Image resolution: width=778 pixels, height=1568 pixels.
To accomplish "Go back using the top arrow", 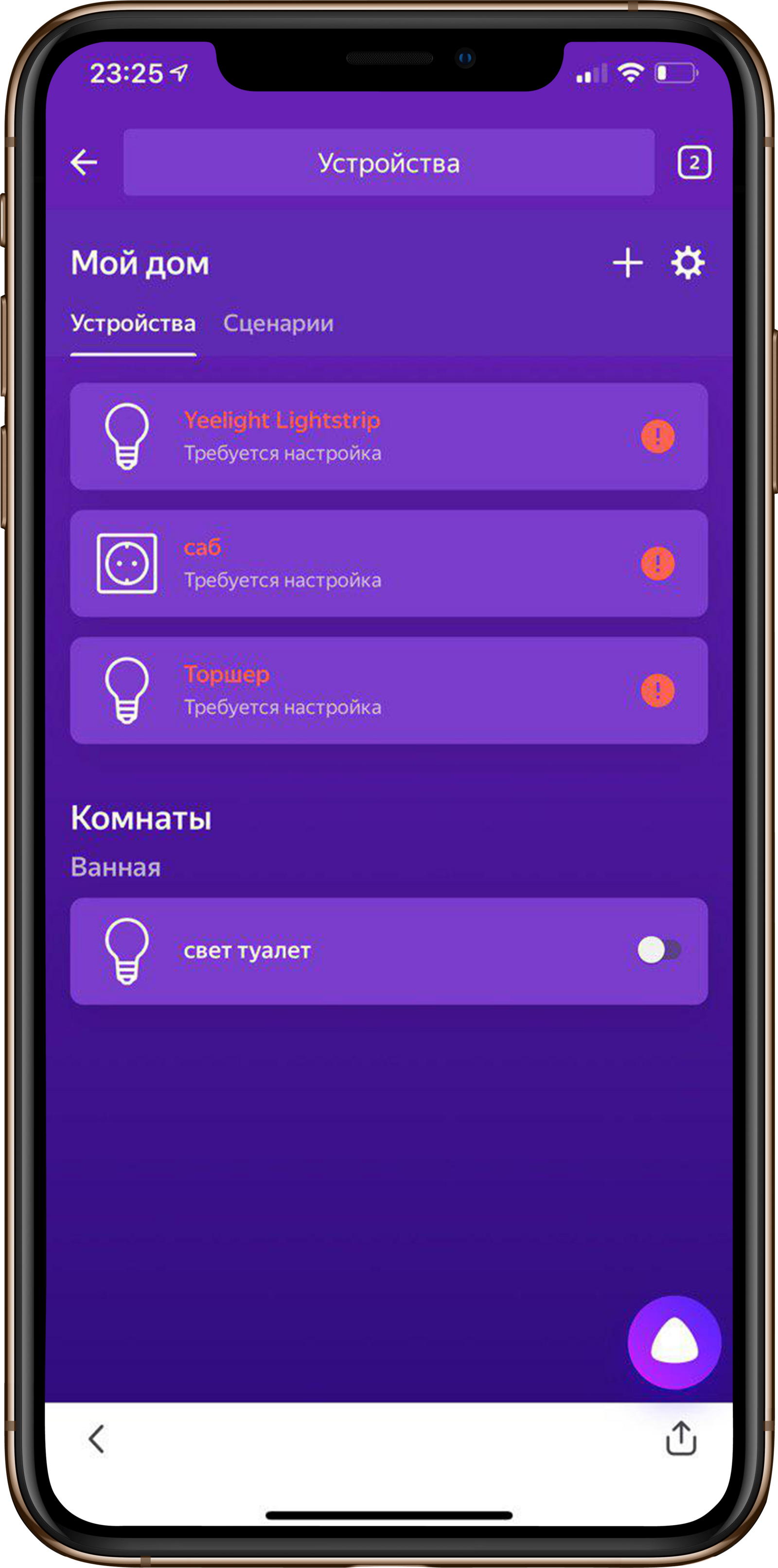I will 84,162.
